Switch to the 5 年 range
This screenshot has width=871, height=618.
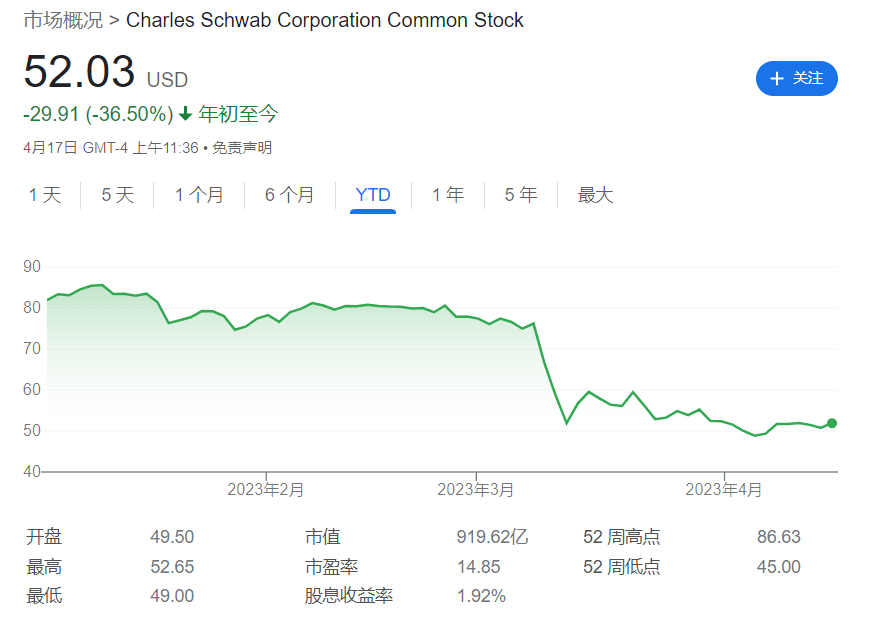coord(521,195)
